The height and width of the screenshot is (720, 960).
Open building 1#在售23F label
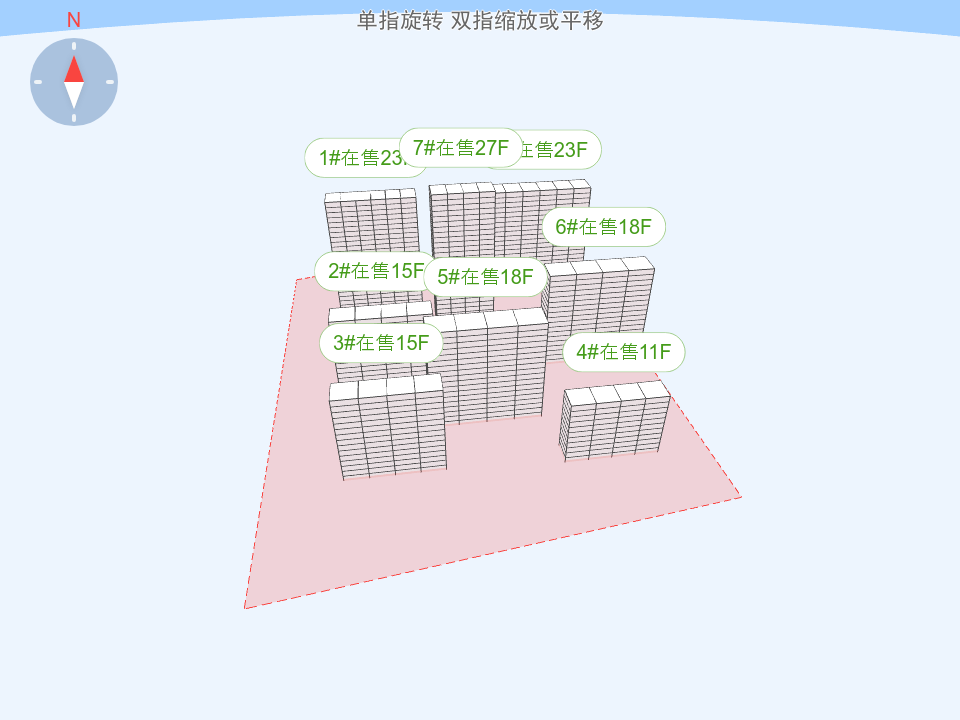tap(350, 158)
